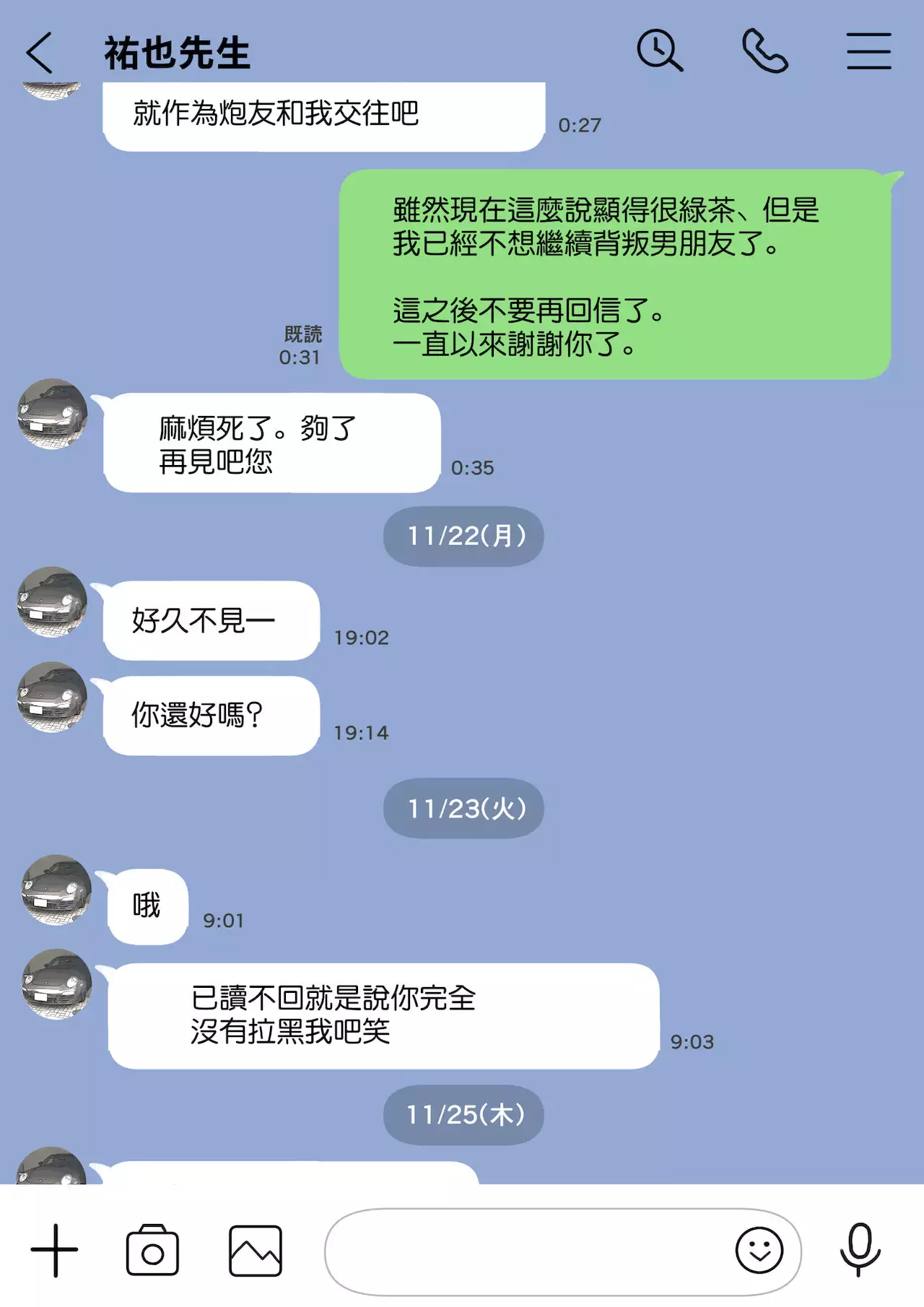The width and height of the screenshot is (924, 1307).
Task: Start a voice call with 祐也先生
Action: pos(765,51)
